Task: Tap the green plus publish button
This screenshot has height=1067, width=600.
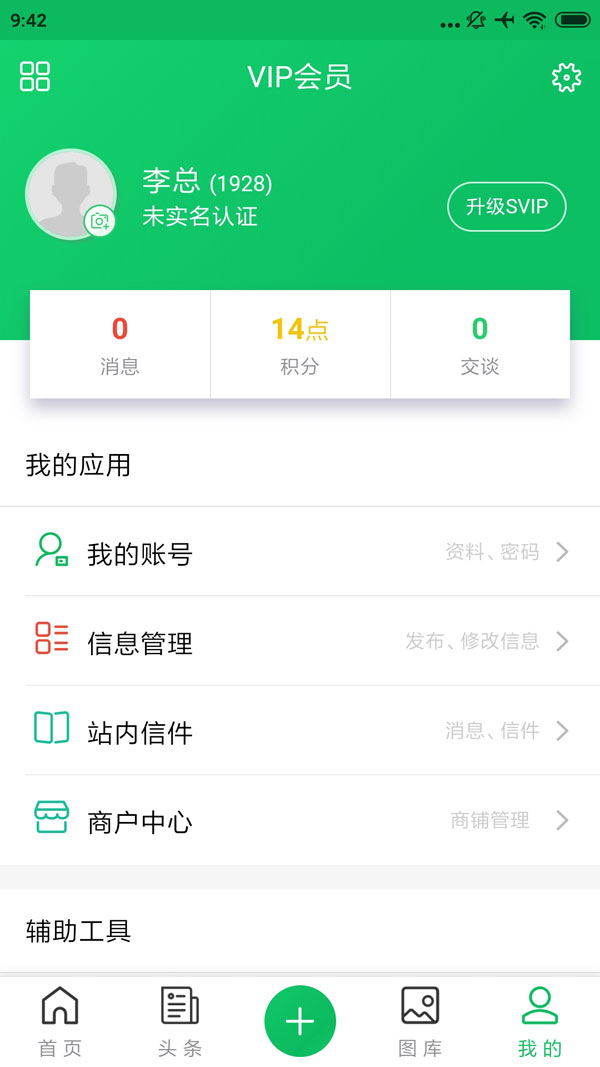Action: (300, 1021)
